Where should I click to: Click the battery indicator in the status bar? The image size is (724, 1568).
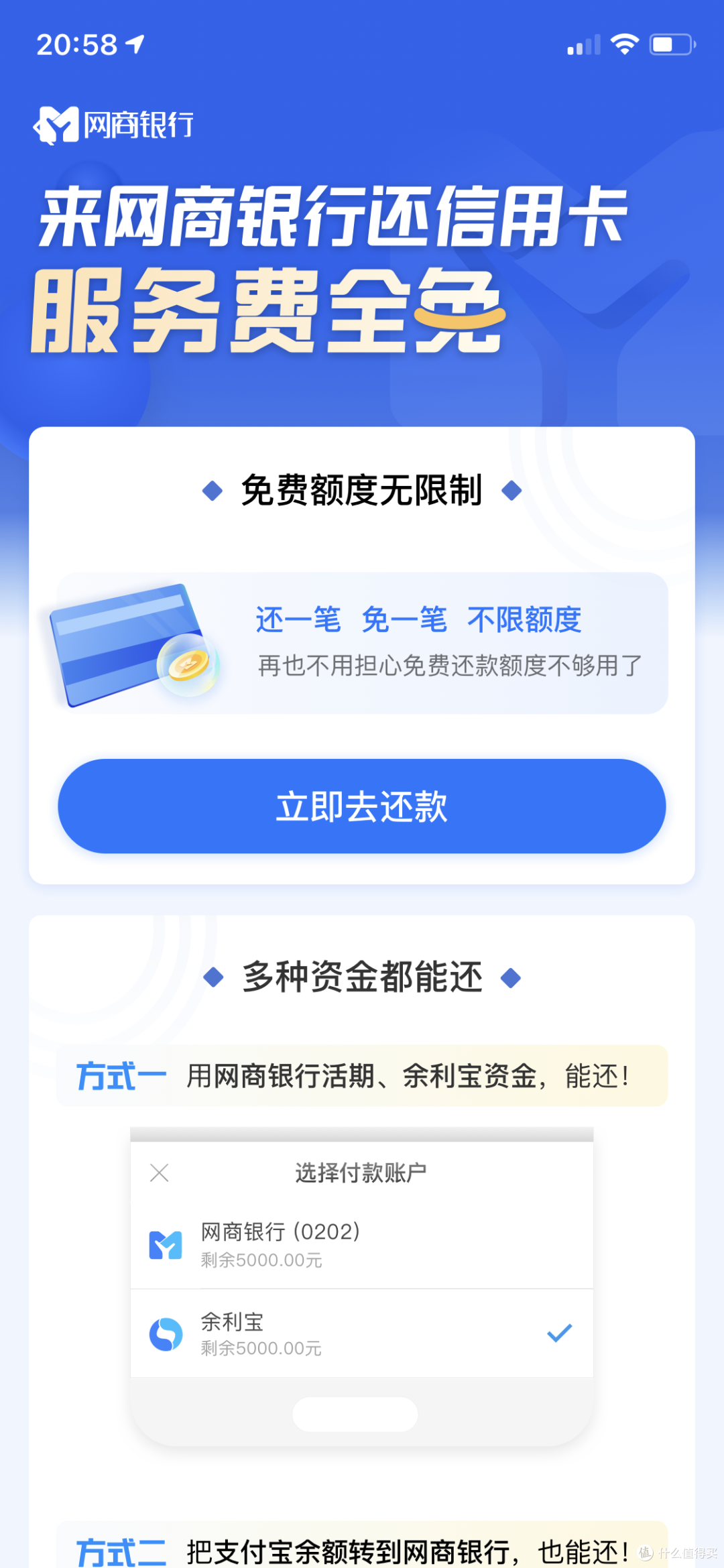click(x=670, y=44)
